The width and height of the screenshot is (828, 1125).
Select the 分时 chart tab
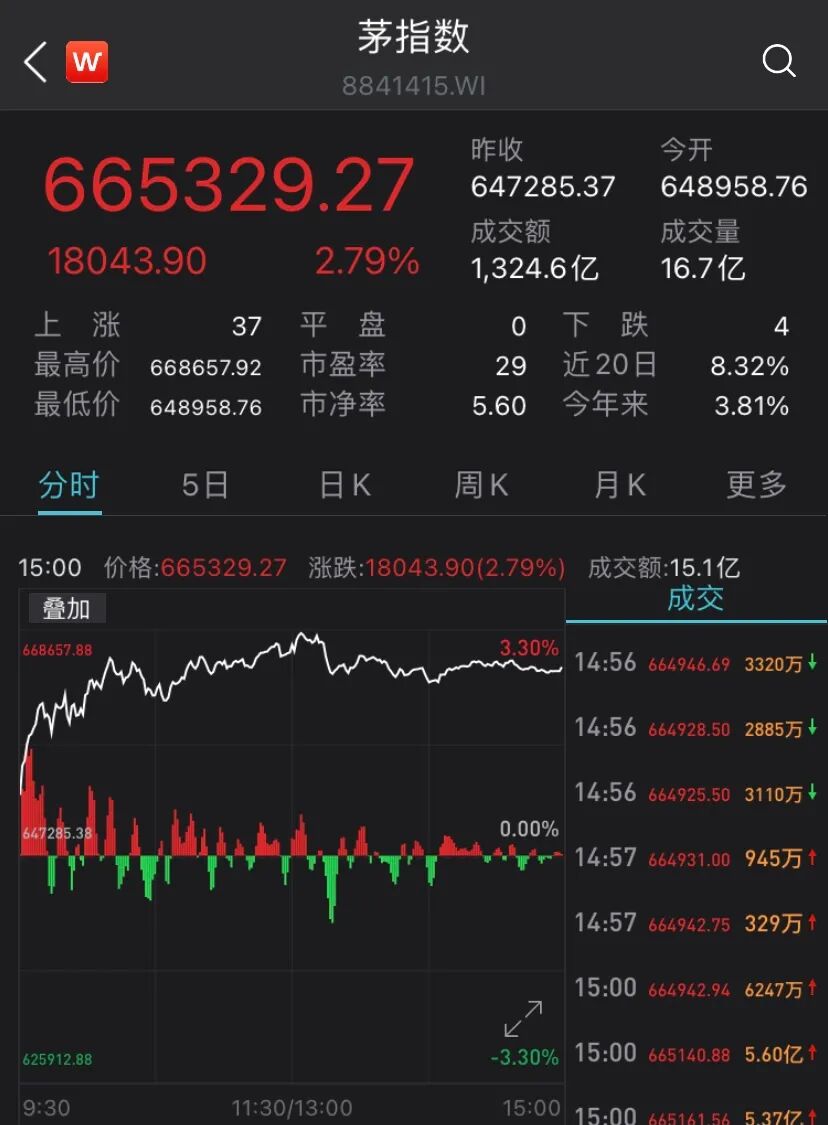[x=69, y=486]
